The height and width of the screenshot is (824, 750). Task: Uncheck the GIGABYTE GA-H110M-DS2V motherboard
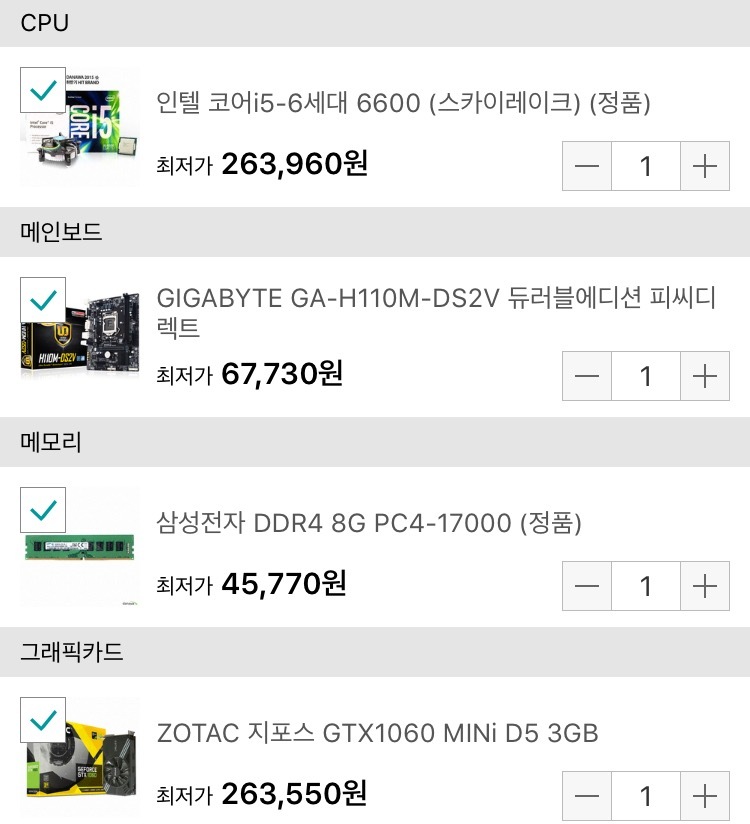(x=42, y=300)
